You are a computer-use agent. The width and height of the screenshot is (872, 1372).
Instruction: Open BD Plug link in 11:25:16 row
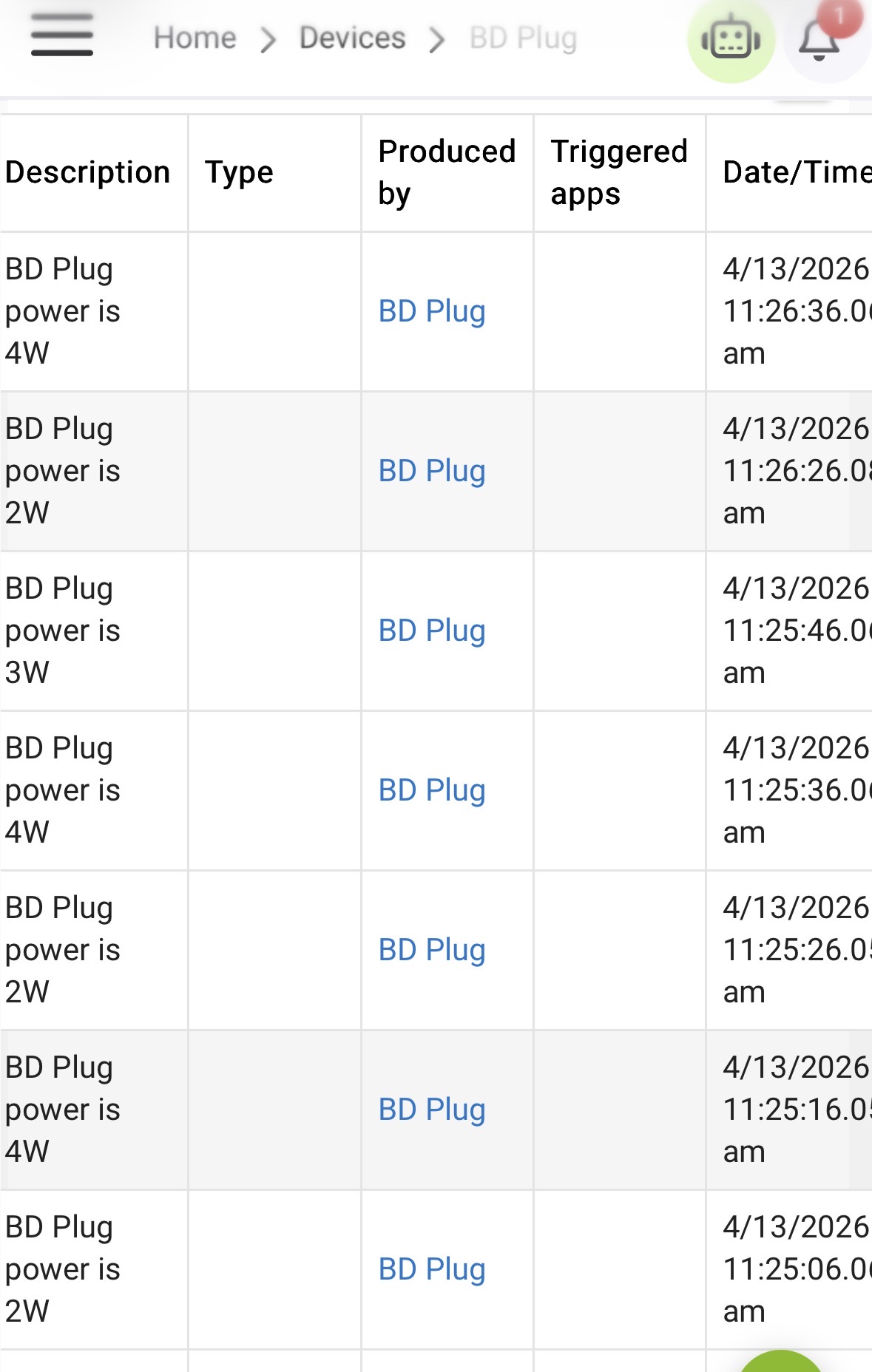[432, 1110]
